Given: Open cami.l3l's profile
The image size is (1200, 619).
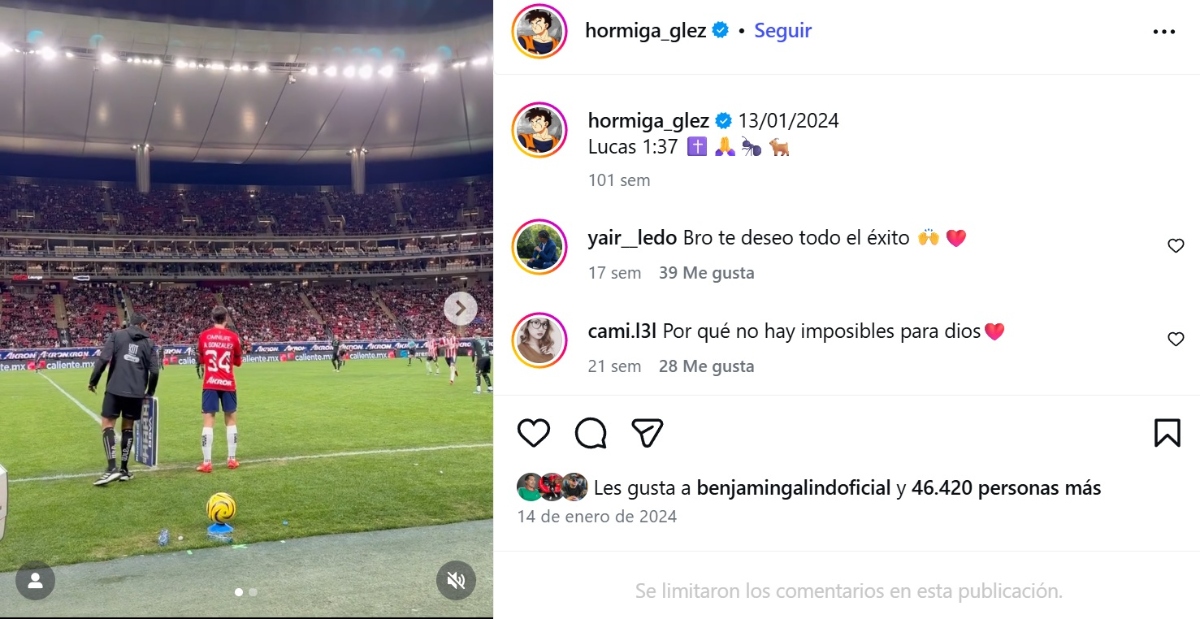Looking at the screenshot, I should pos(622,331).
